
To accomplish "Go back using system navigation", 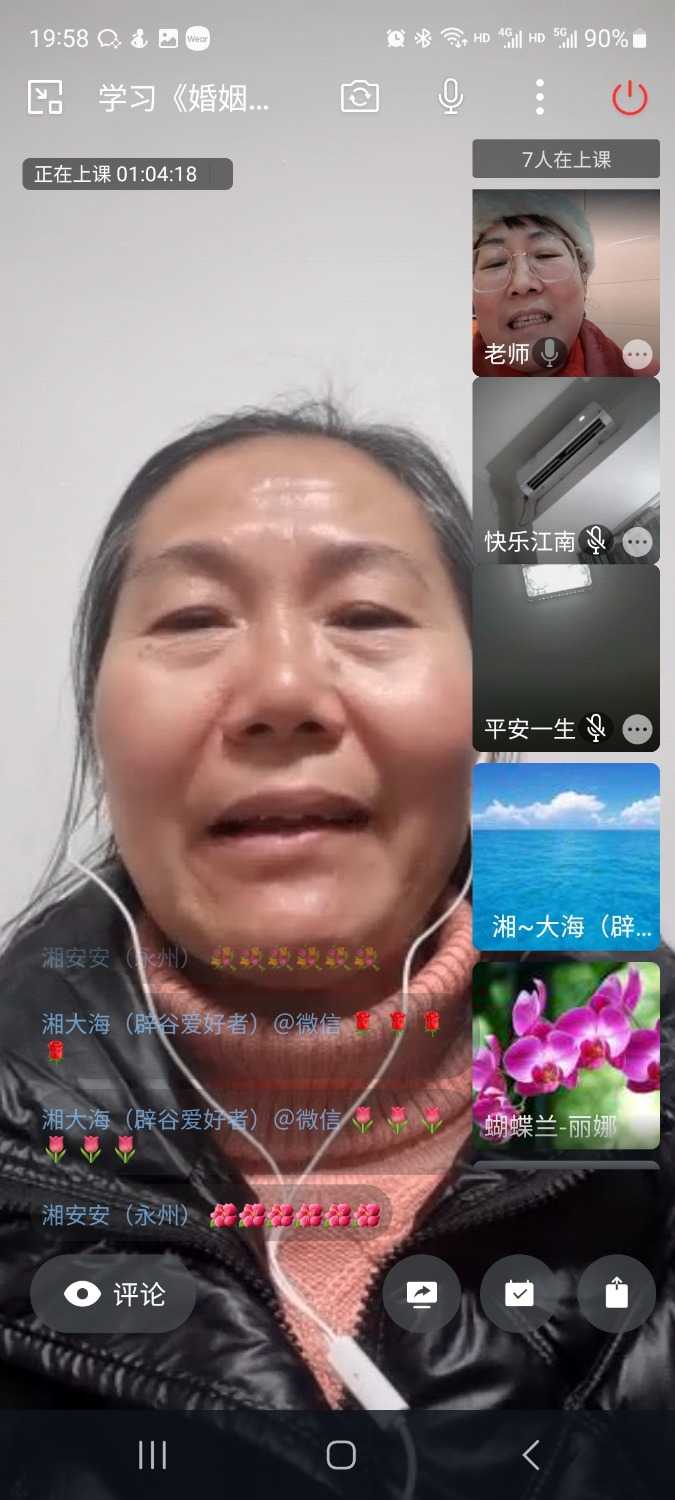I will point(530,1455).
